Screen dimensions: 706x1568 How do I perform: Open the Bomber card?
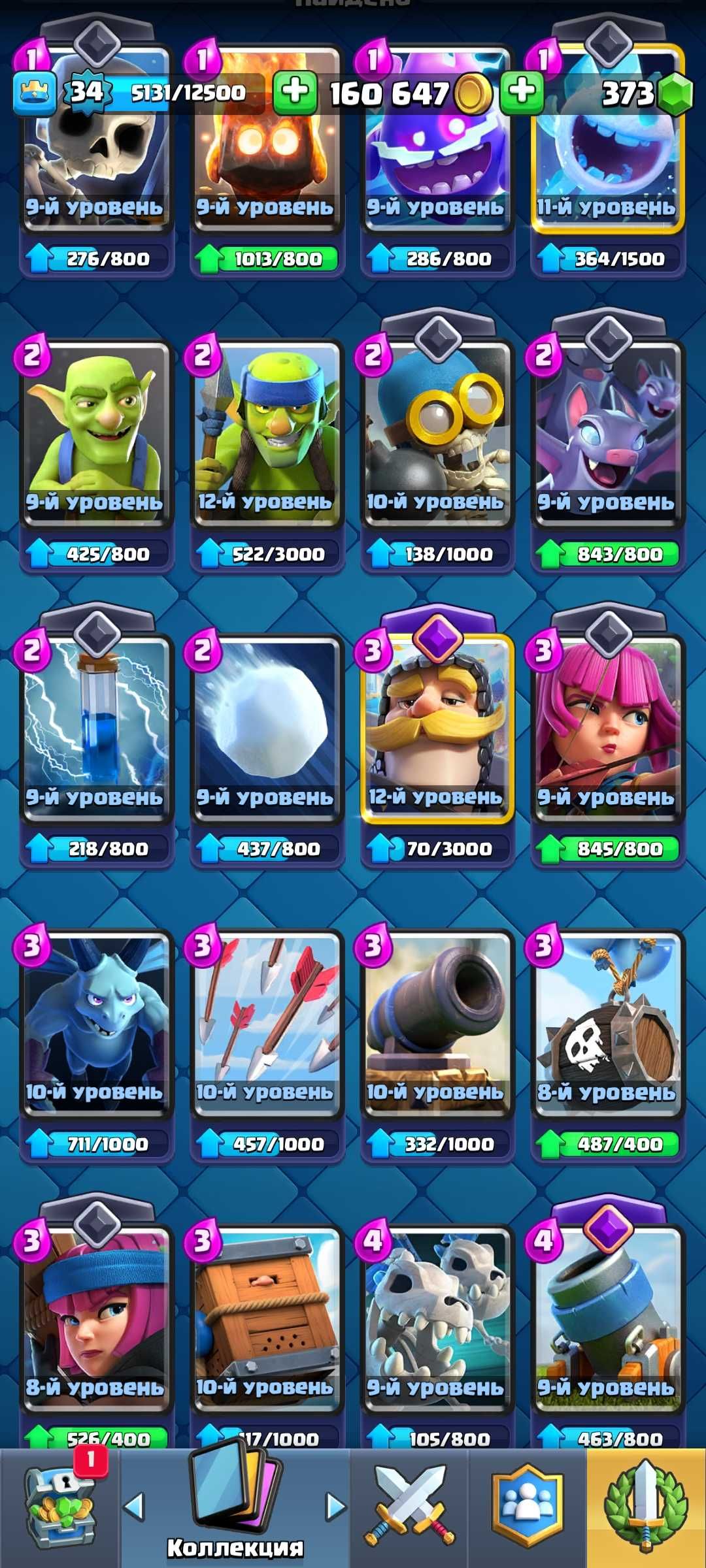coord(437,434)
